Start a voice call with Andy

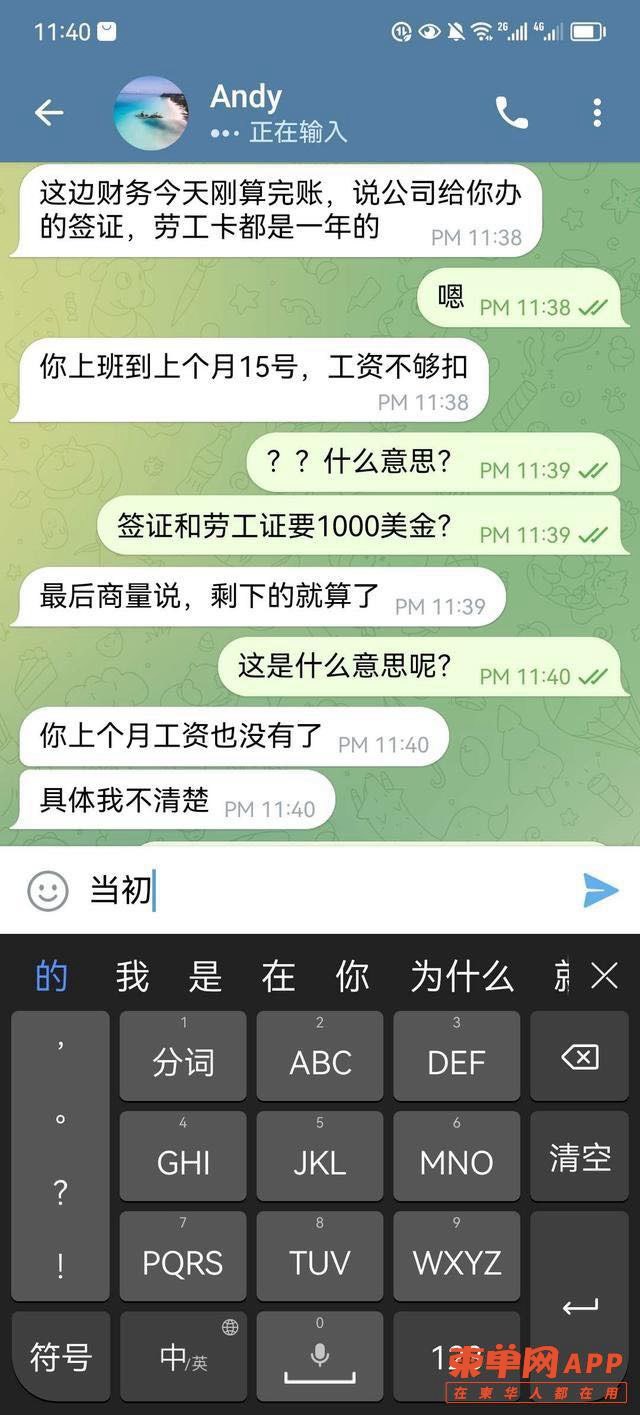pyautogui.click(x=511, y=113)
